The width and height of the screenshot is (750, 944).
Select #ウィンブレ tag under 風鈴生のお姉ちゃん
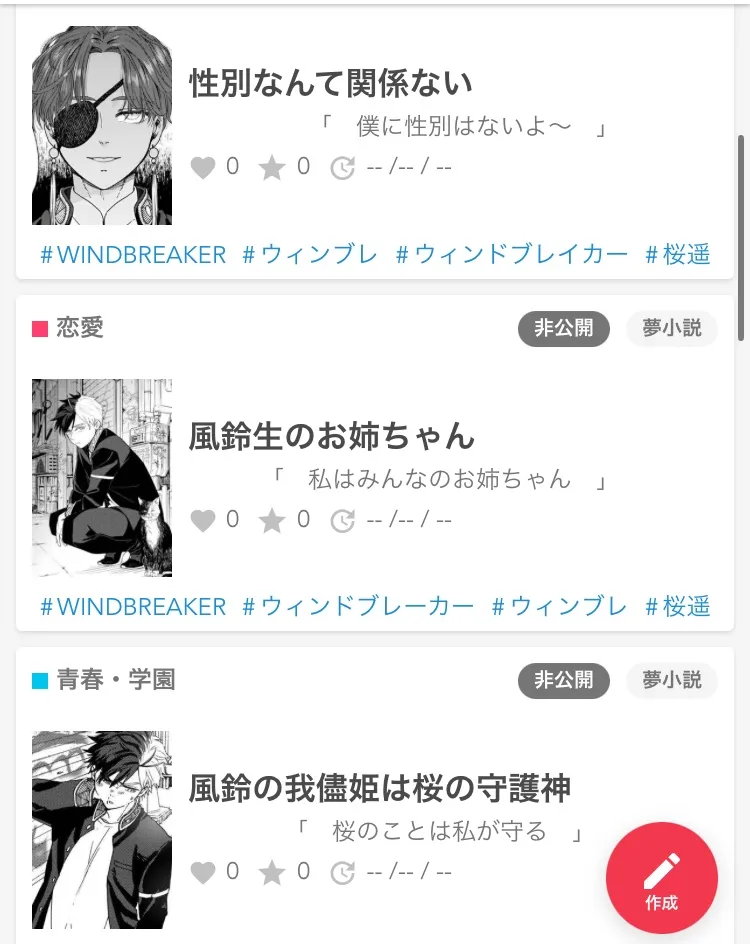click(559, 607)
